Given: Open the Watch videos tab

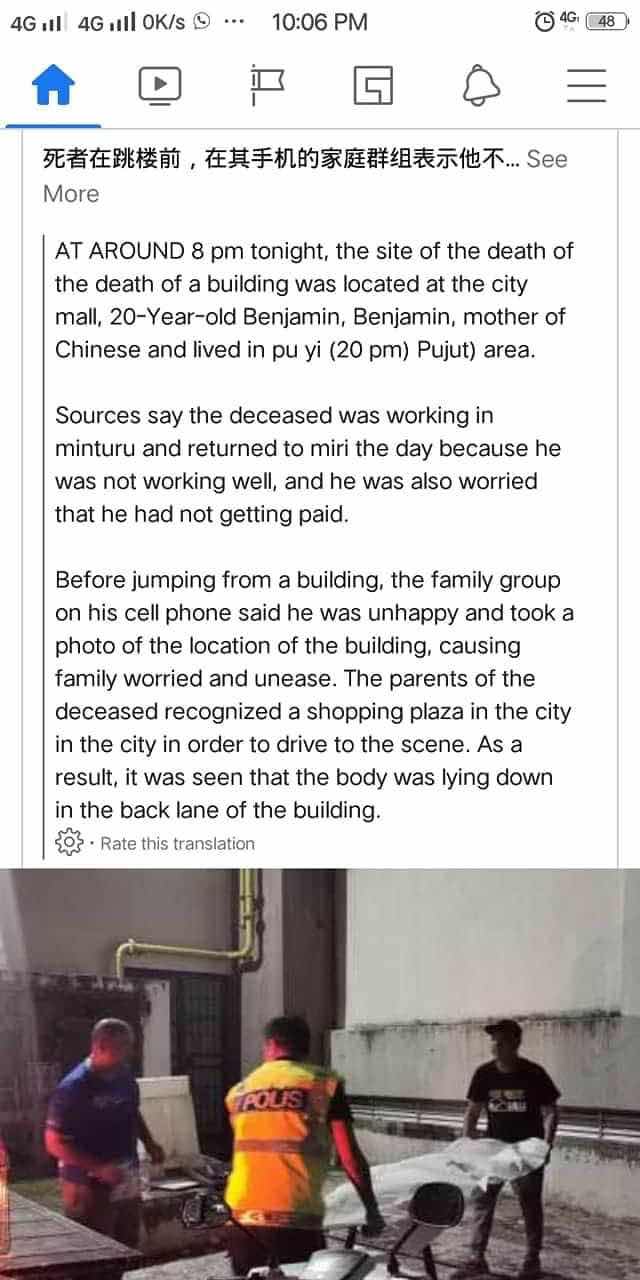Looking at the screenshot, I should [x=160, y=87].
